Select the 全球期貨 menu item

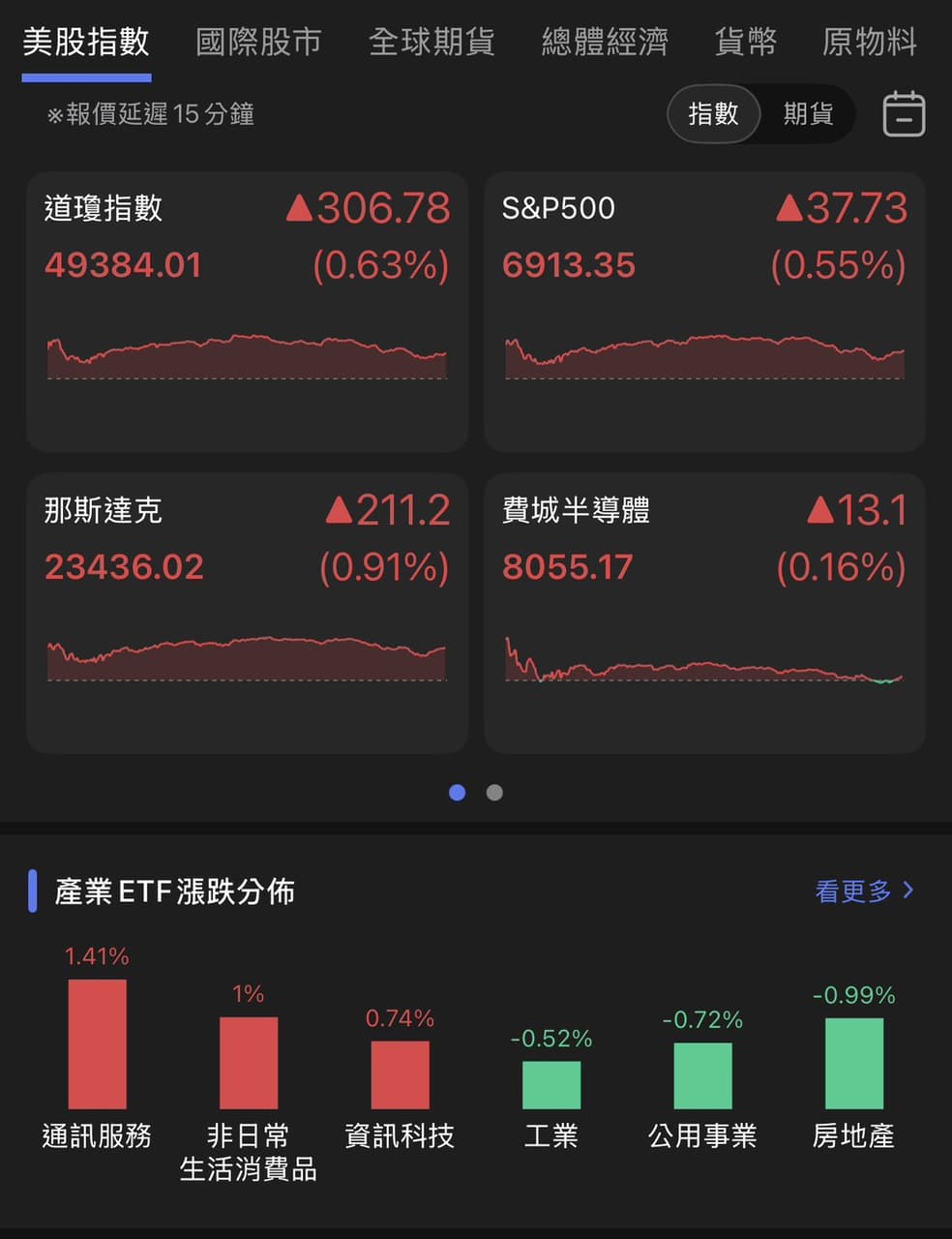[x=432, y=43]
